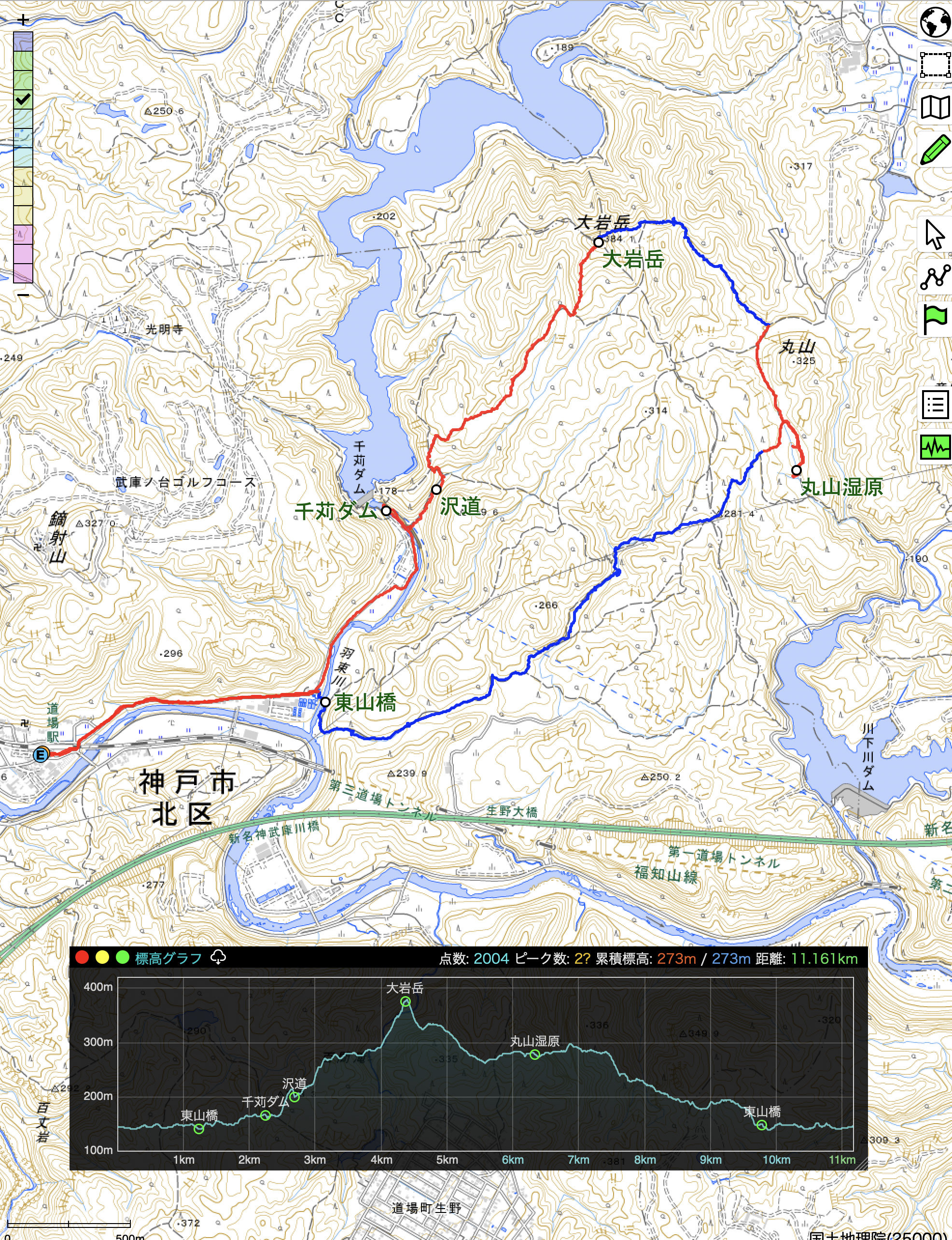Download elevation data via cloud icon
Screen dimensions: 952x1240
point(218,958)
